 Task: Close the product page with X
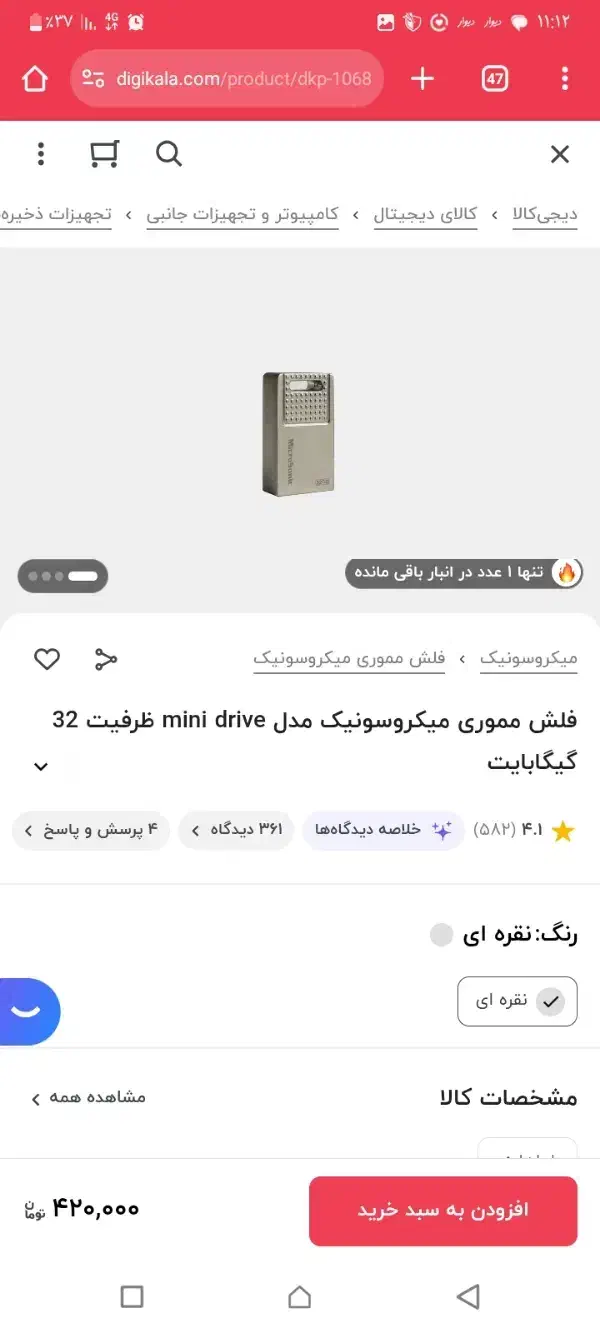pos(560,154)
